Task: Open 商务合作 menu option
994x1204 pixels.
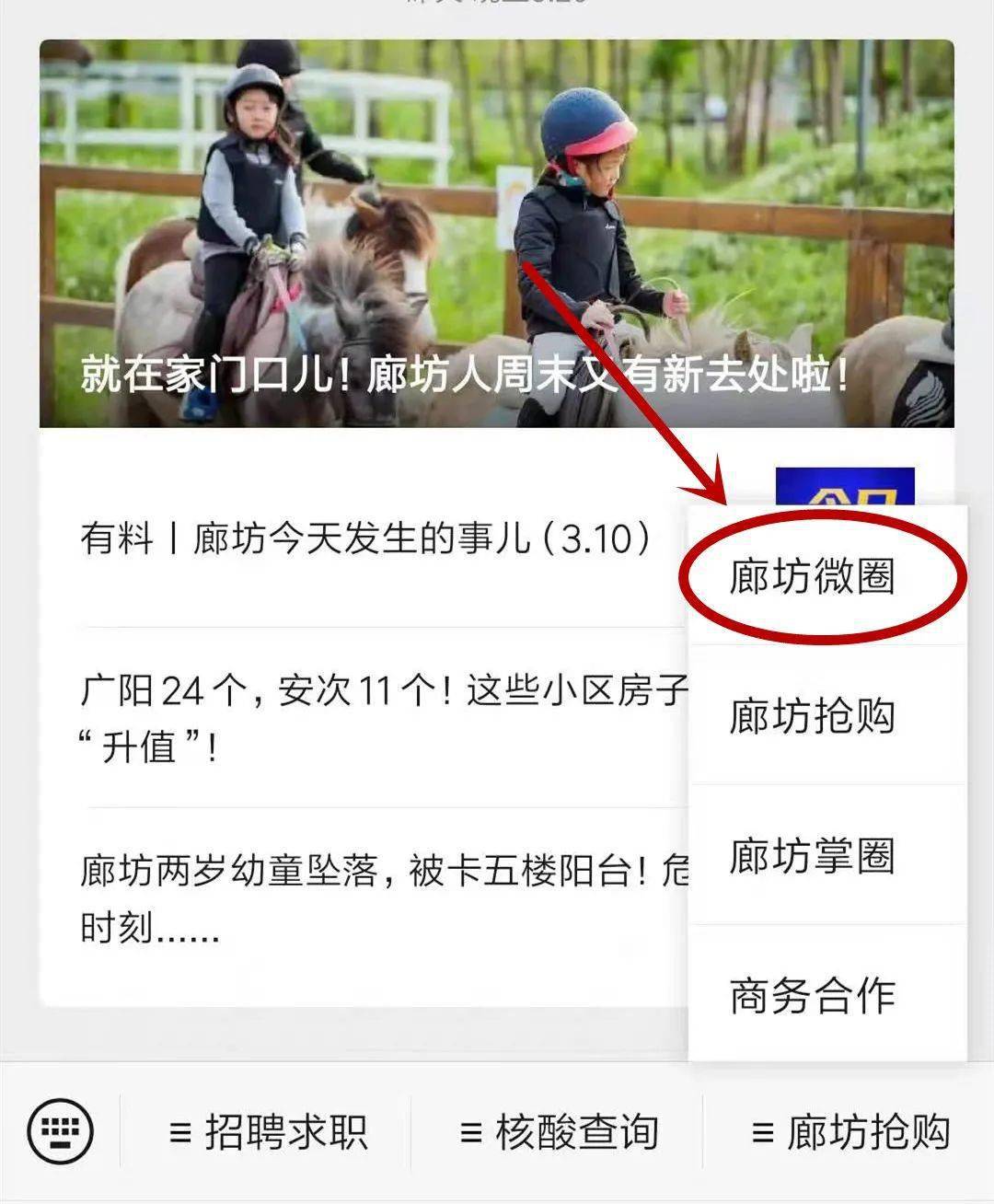Action: click(812, 996)
